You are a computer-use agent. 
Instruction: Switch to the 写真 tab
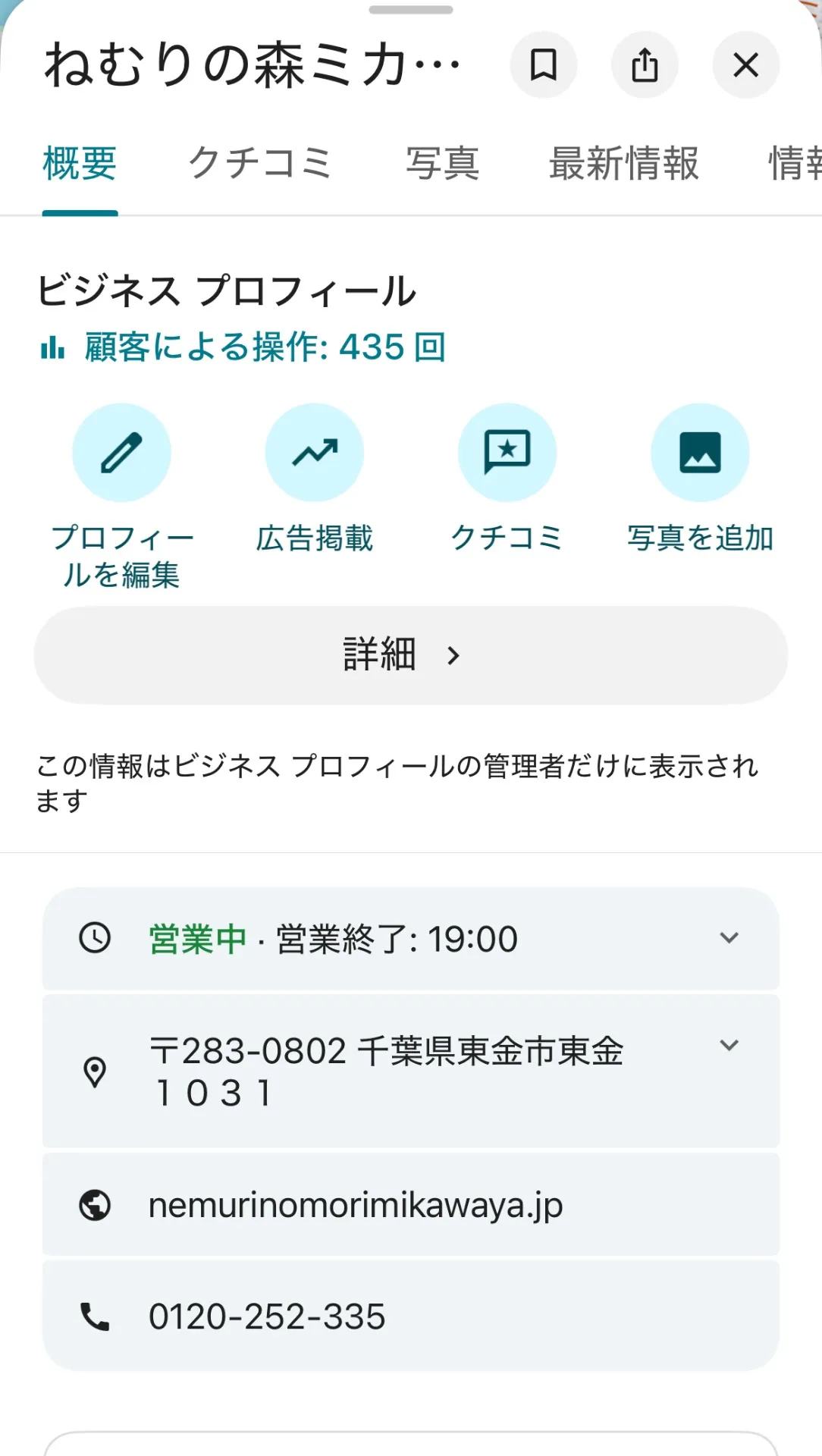point(442,164)
